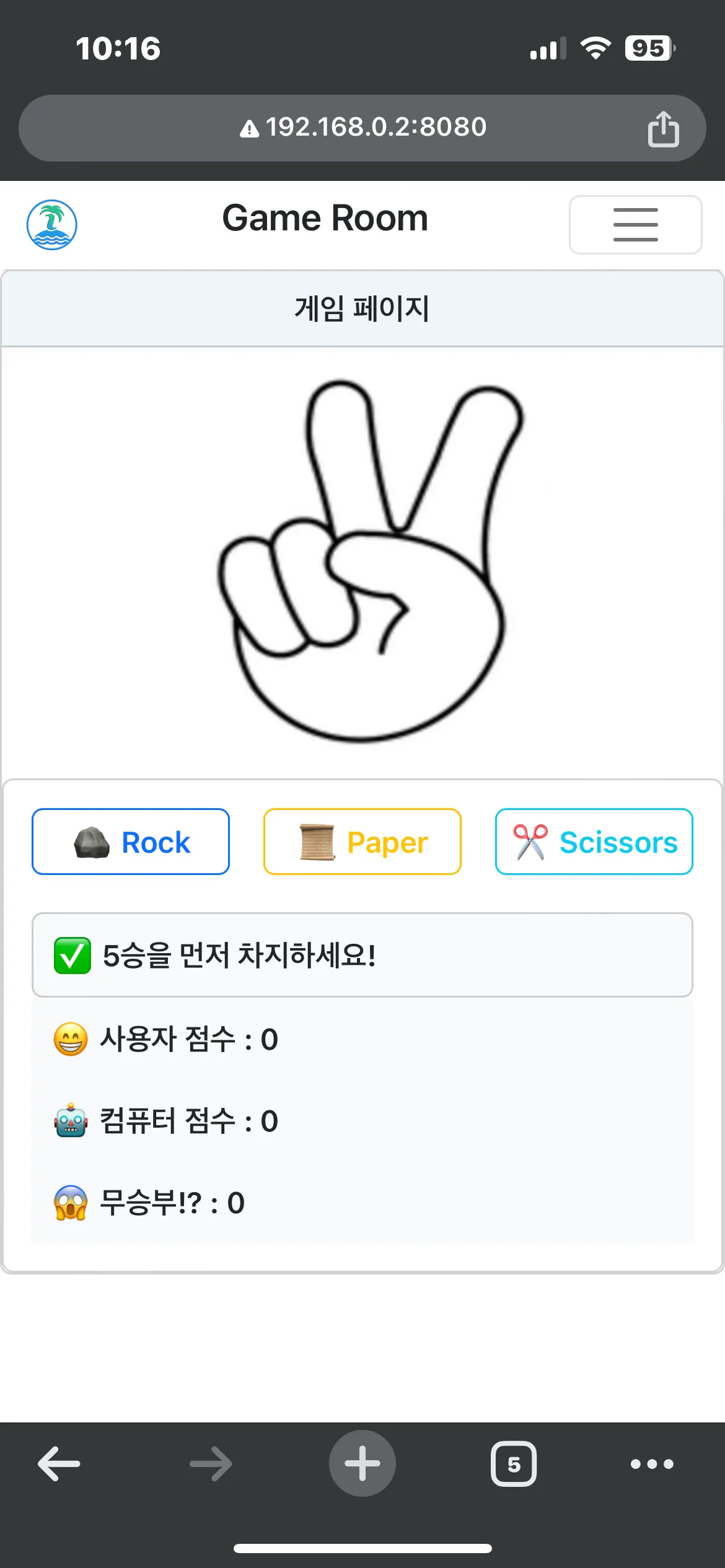Play Scissors
The width and height of the screenshot is (725, 1568).
[594, 842]
